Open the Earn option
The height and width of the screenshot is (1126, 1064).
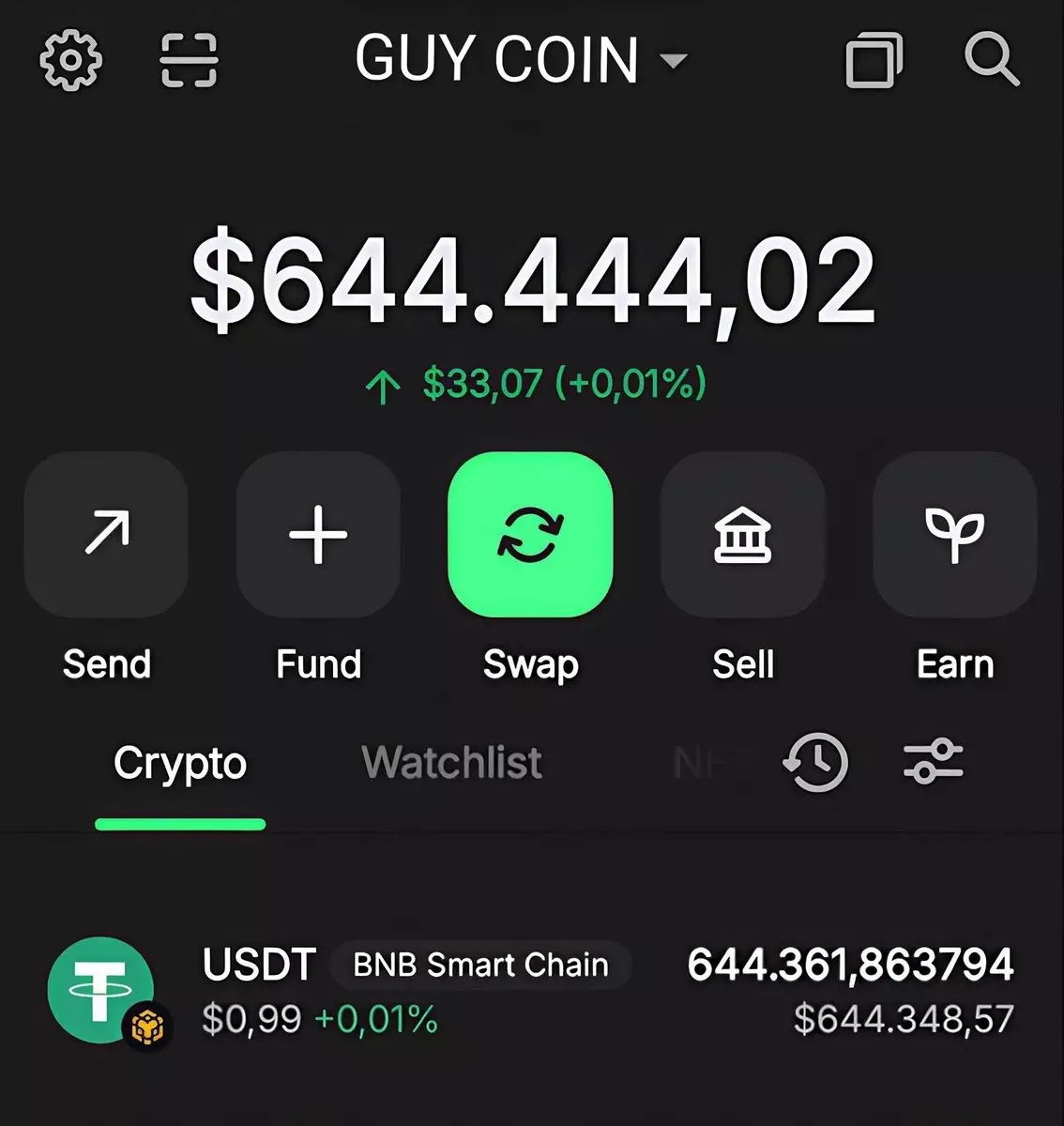click(954, 535)
